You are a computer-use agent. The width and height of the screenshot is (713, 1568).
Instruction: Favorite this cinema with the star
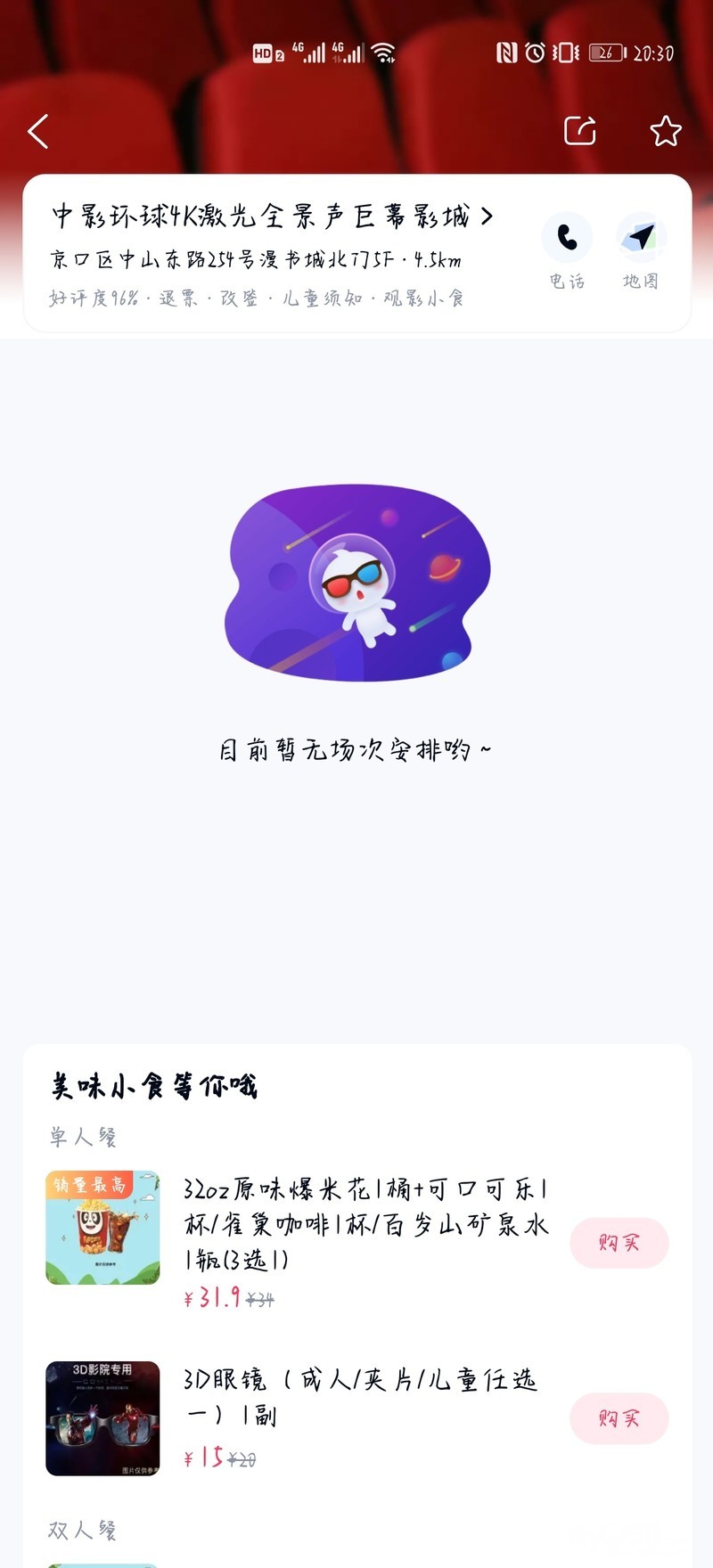[x=666, y=131]
